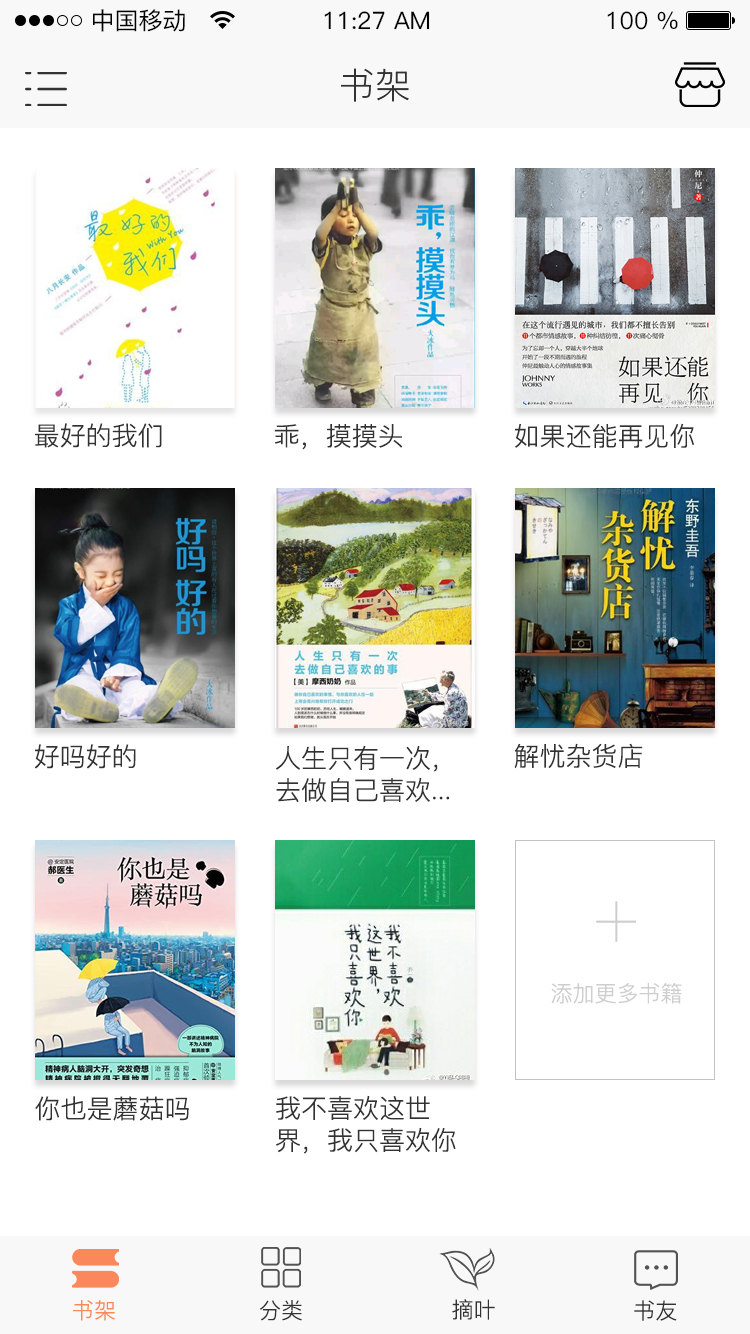Viewport: 750px width, 1334px height.
Task: Open 我不喜欢这世界，我只喜欢你 book
Action: tap(375, 960)
